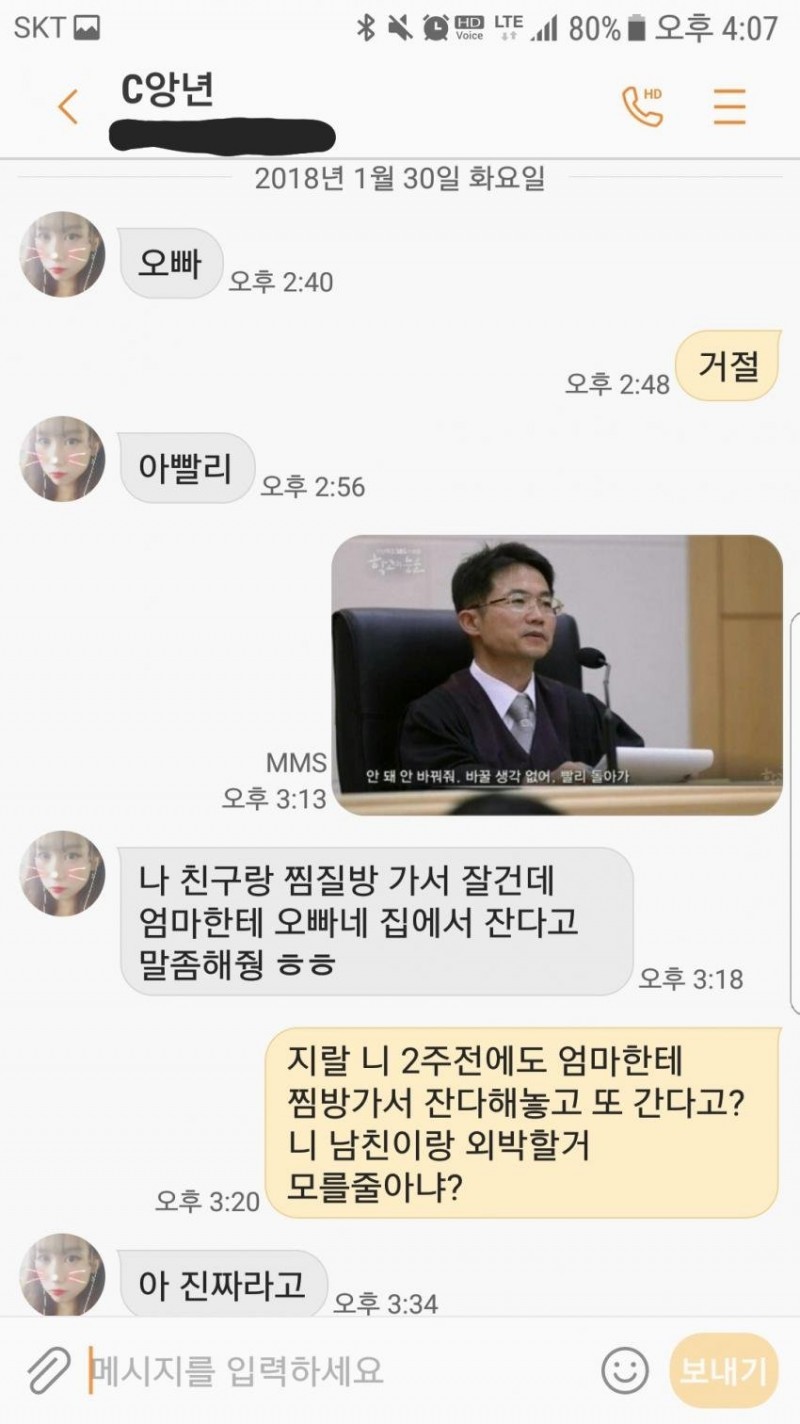The height and width of the screenshot is (1424, 800).
Task: Attach a file using the paperclip icon
Action: point(47,1370)
